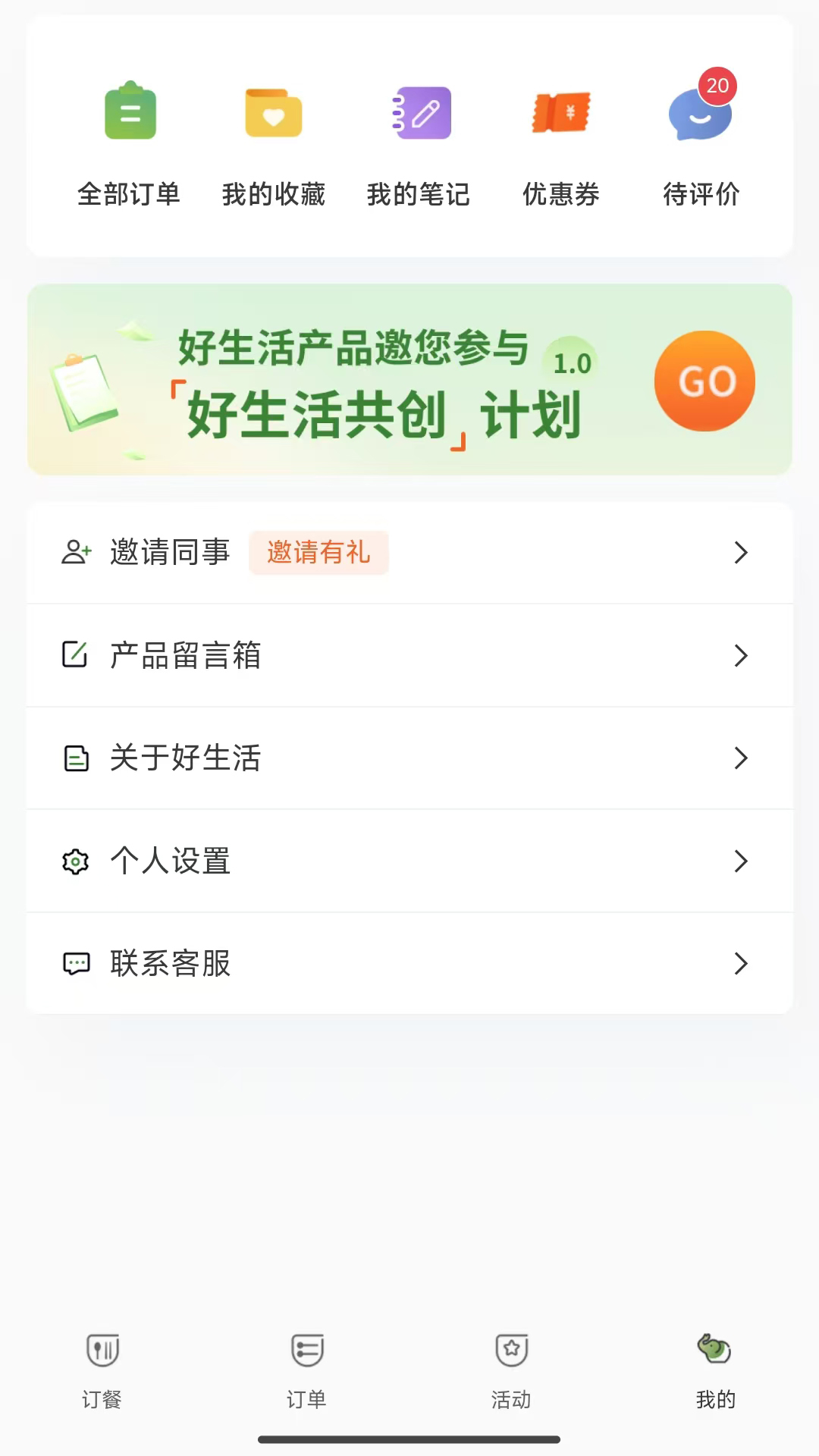The image size is (819, 1456).
Task: Click the chat icon beside 联系客服
Action: [x=74, y=964]
